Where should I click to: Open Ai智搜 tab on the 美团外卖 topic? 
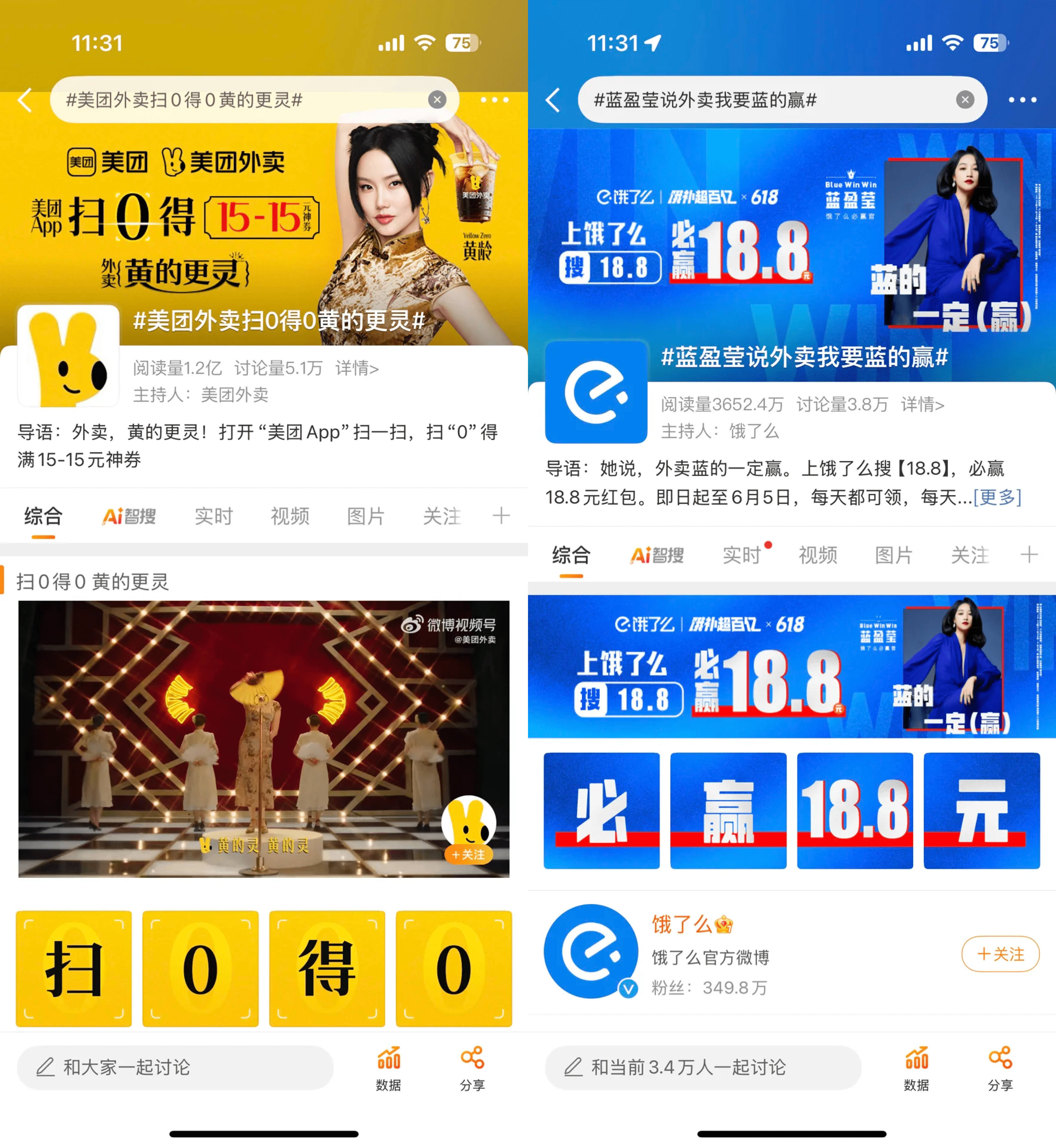[x=129, y=517]
